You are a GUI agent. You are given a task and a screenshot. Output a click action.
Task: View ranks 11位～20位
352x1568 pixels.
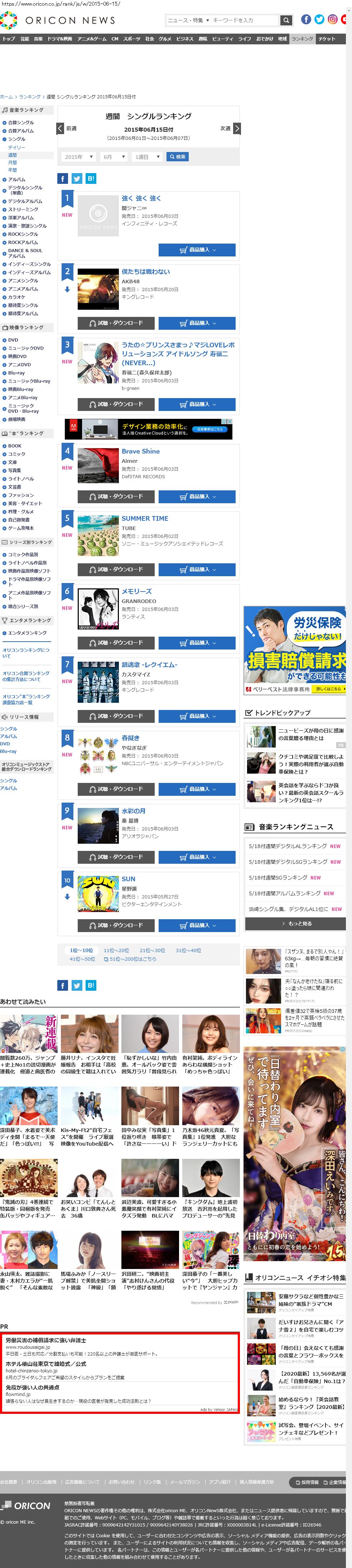click(x=116, y=950)
